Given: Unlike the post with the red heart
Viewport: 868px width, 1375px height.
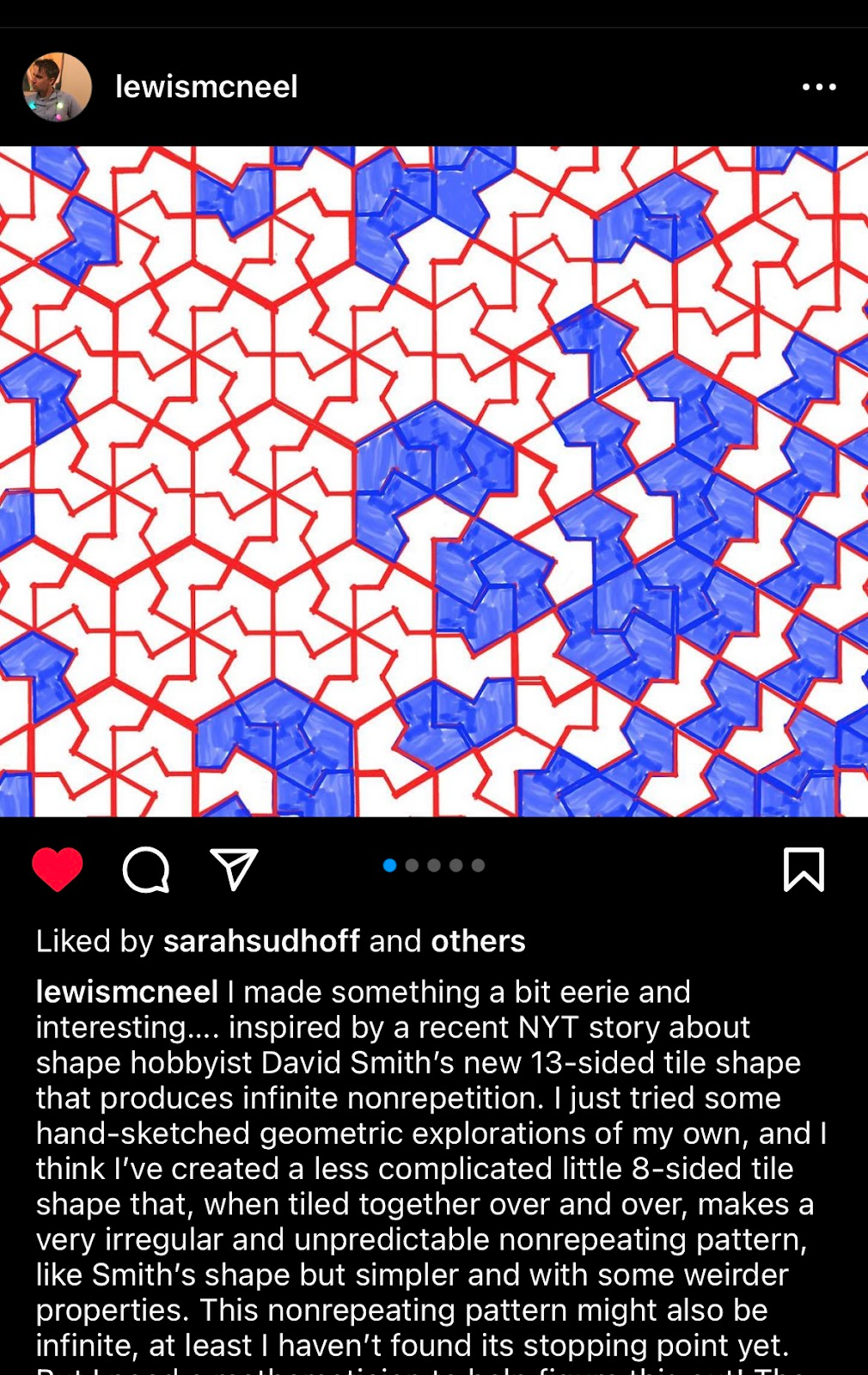Looking at the screenshot, I should (58, 869).
